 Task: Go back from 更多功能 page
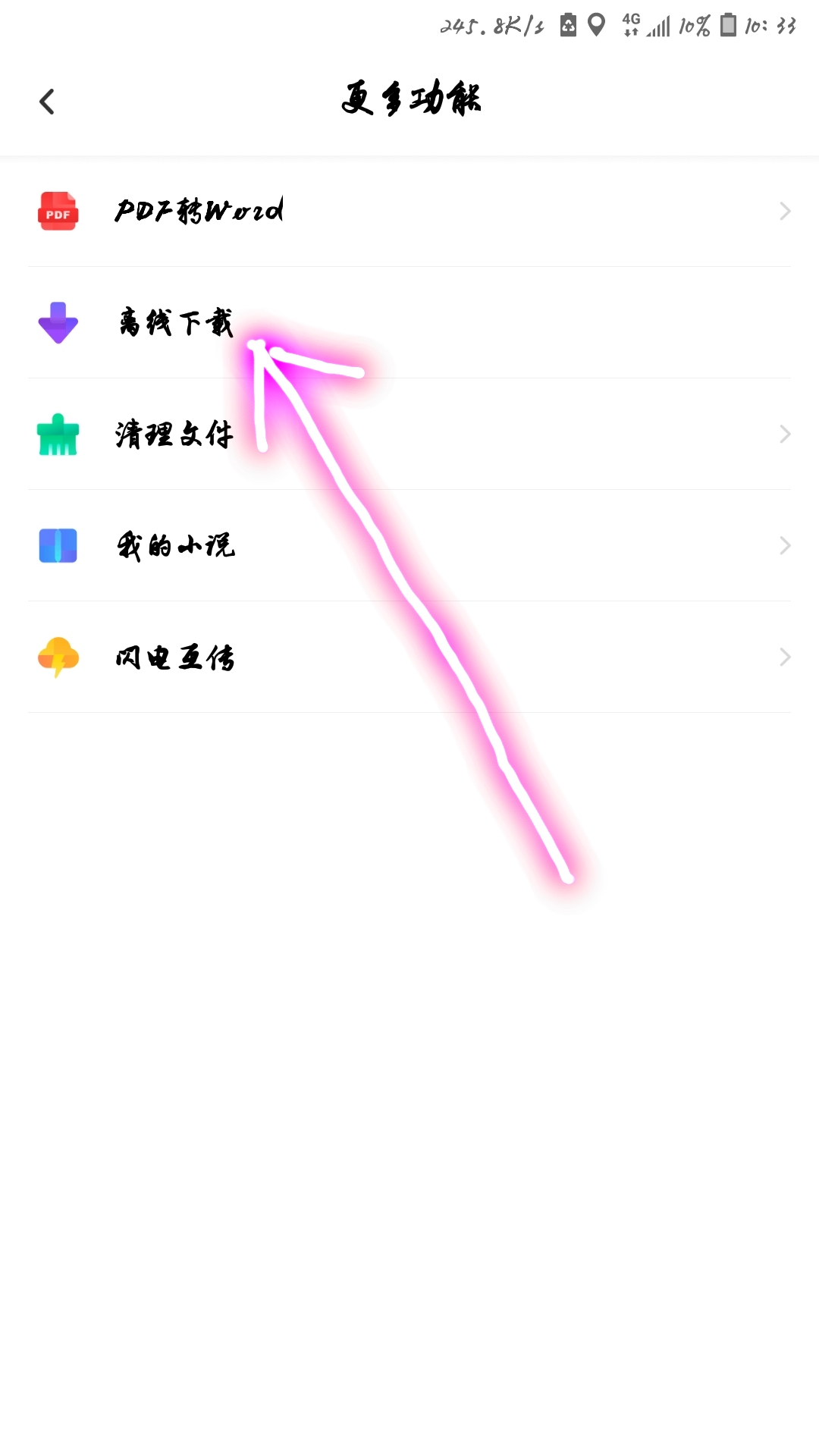[x=47, y=102]
